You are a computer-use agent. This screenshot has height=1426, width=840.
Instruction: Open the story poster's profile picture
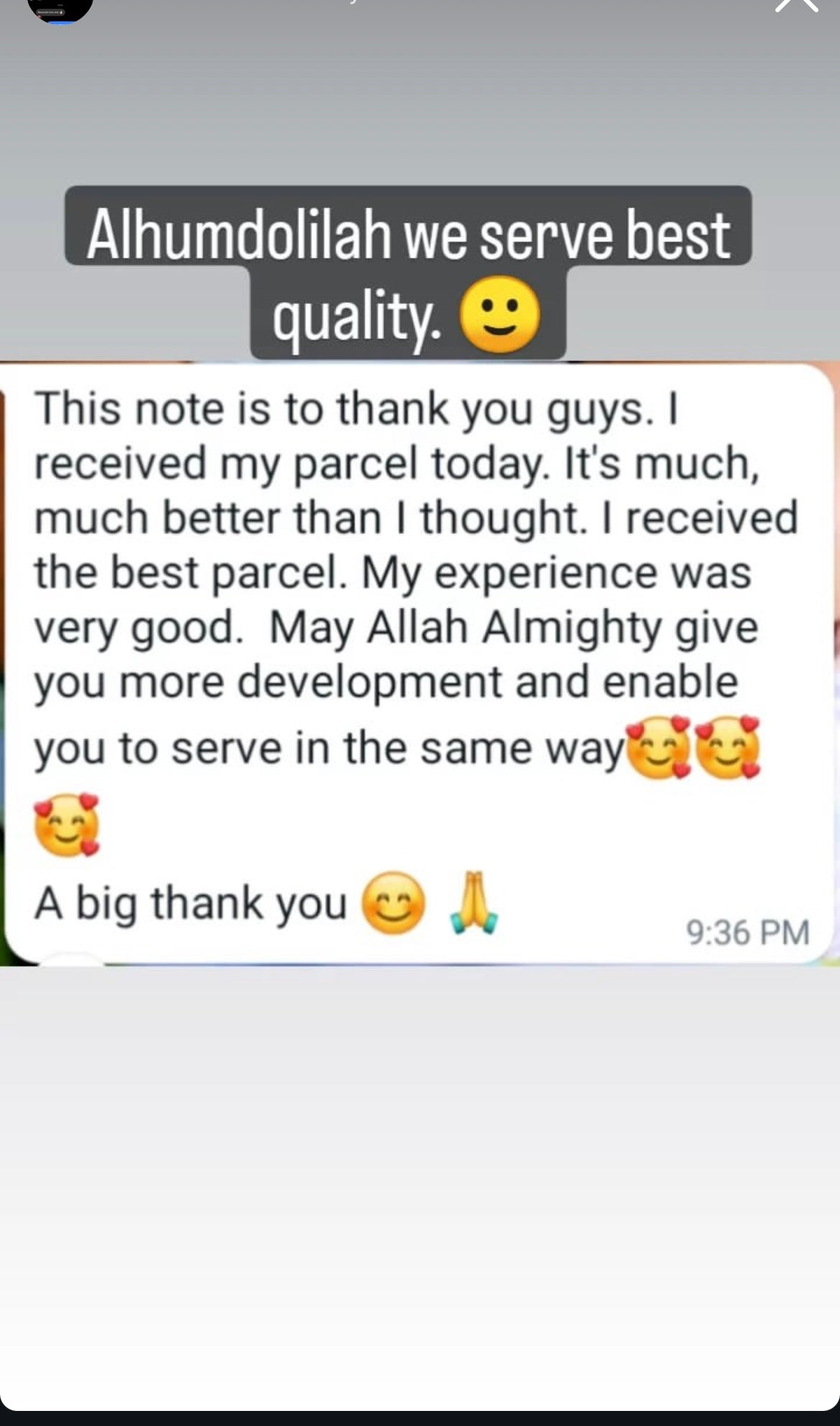(60, 9)
